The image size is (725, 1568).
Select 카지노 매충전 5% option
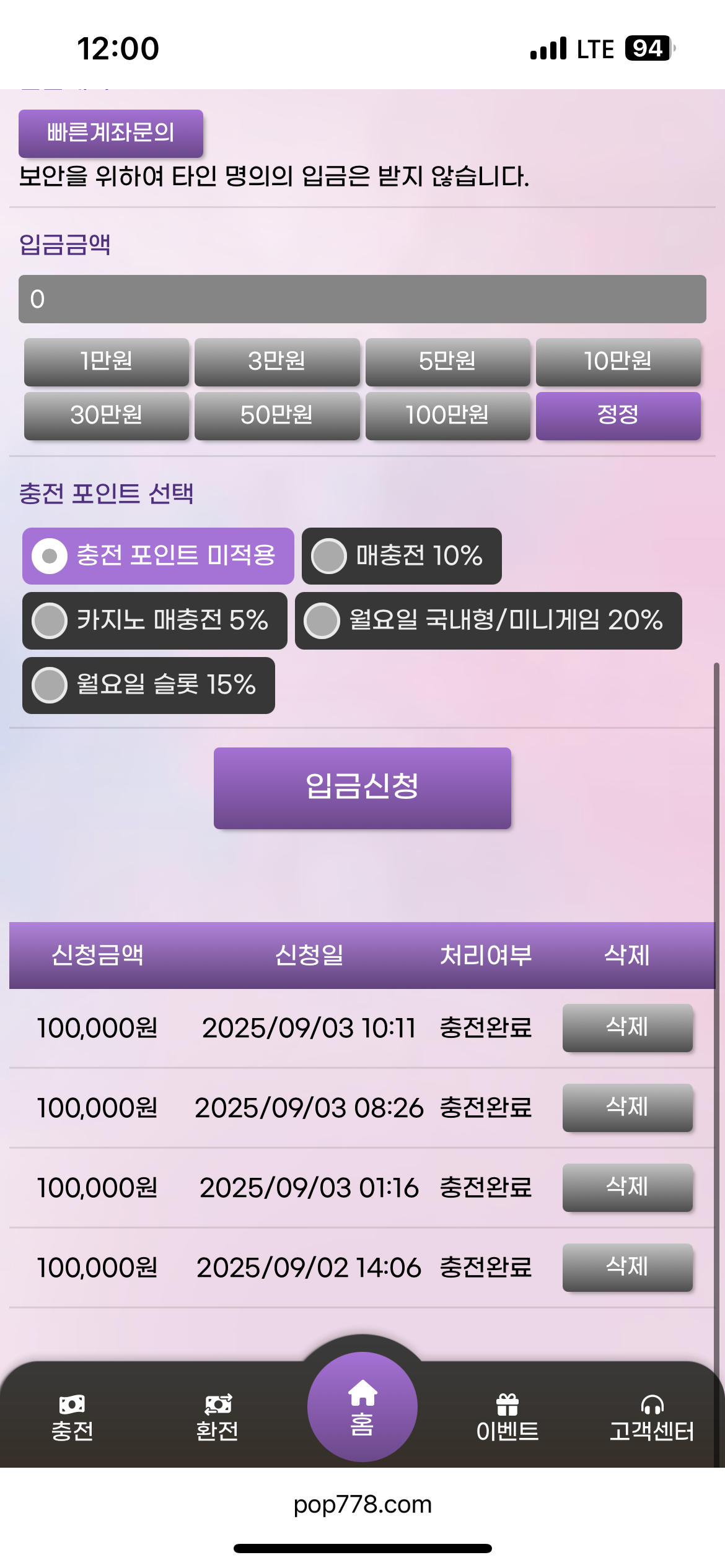[x=154, y=621]
